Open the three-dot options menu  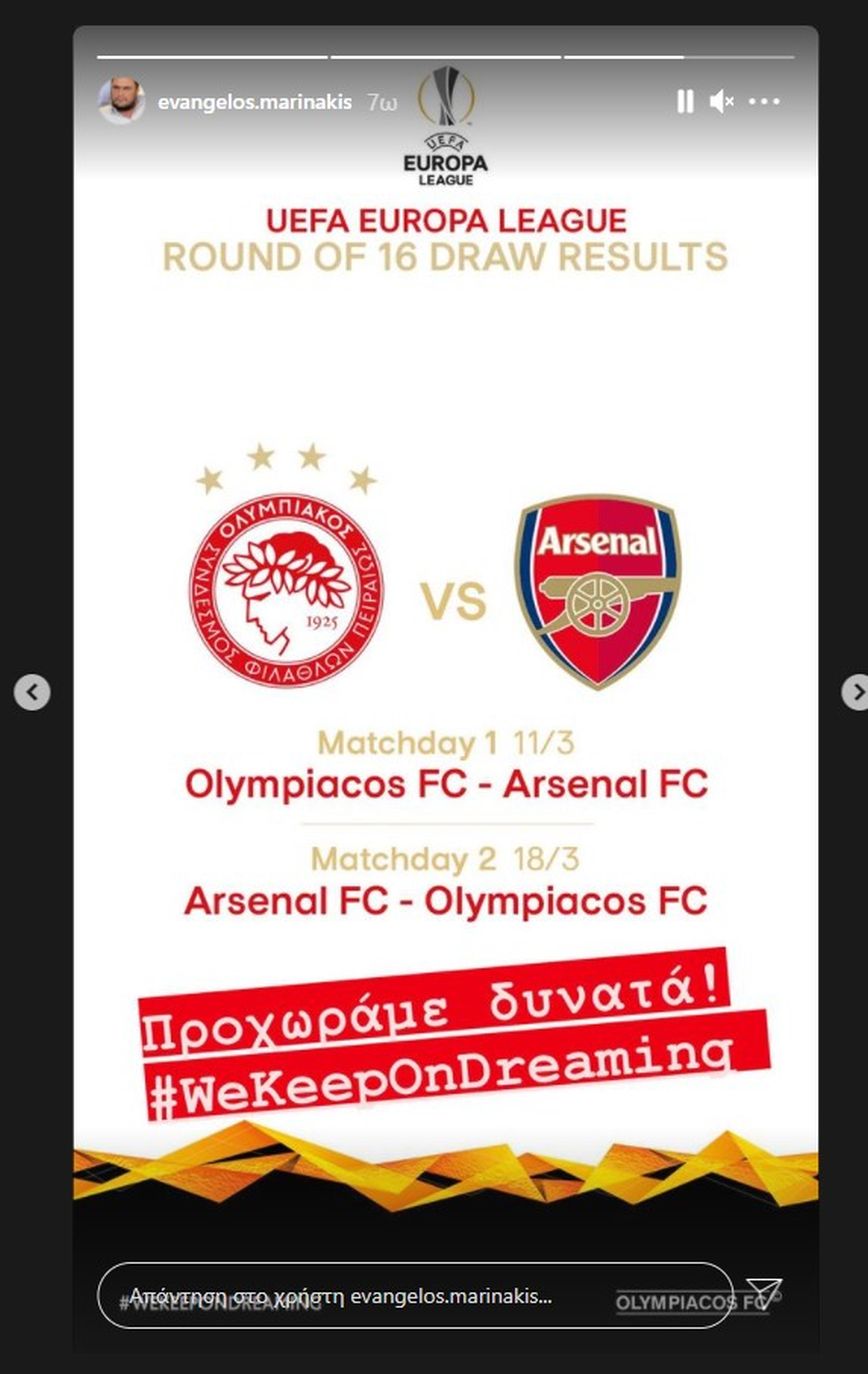[x=764, y=101]
